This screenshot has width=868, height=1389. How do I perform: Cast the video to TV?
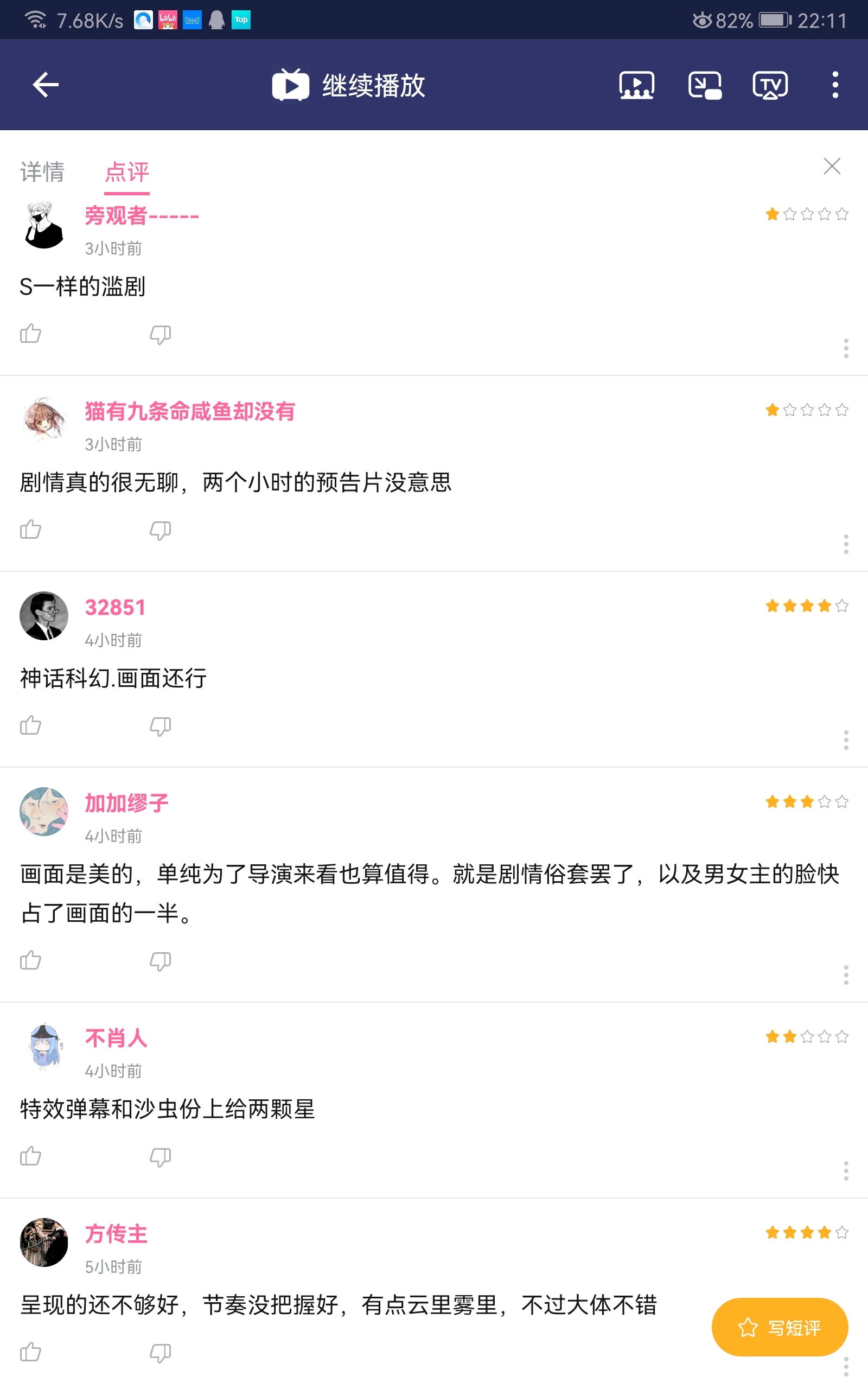click(x=770, y=85)
